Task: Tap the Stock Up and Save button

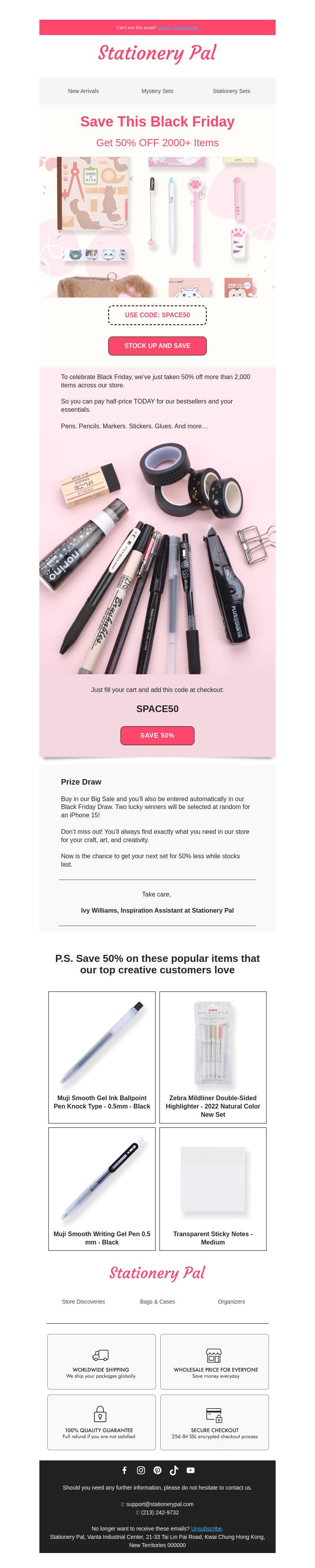Action: point(157,346)
